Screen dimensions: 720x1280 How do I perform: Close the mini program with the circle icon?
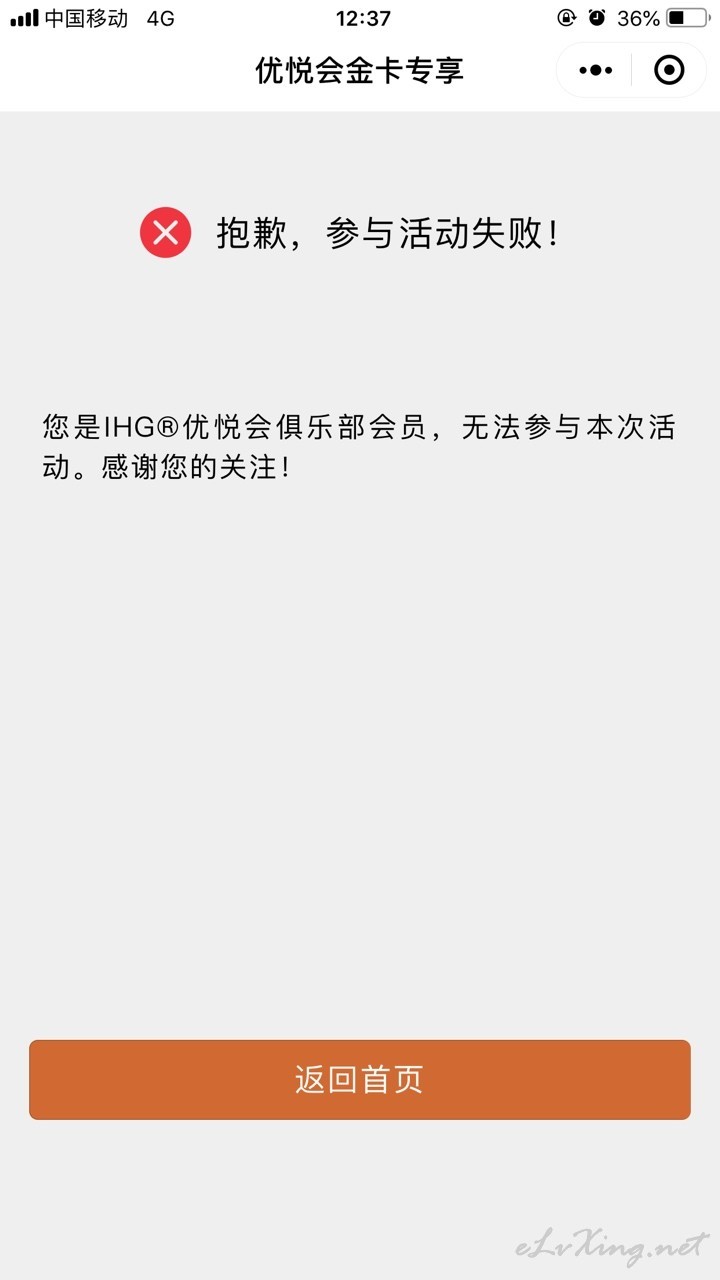point(668,70)
